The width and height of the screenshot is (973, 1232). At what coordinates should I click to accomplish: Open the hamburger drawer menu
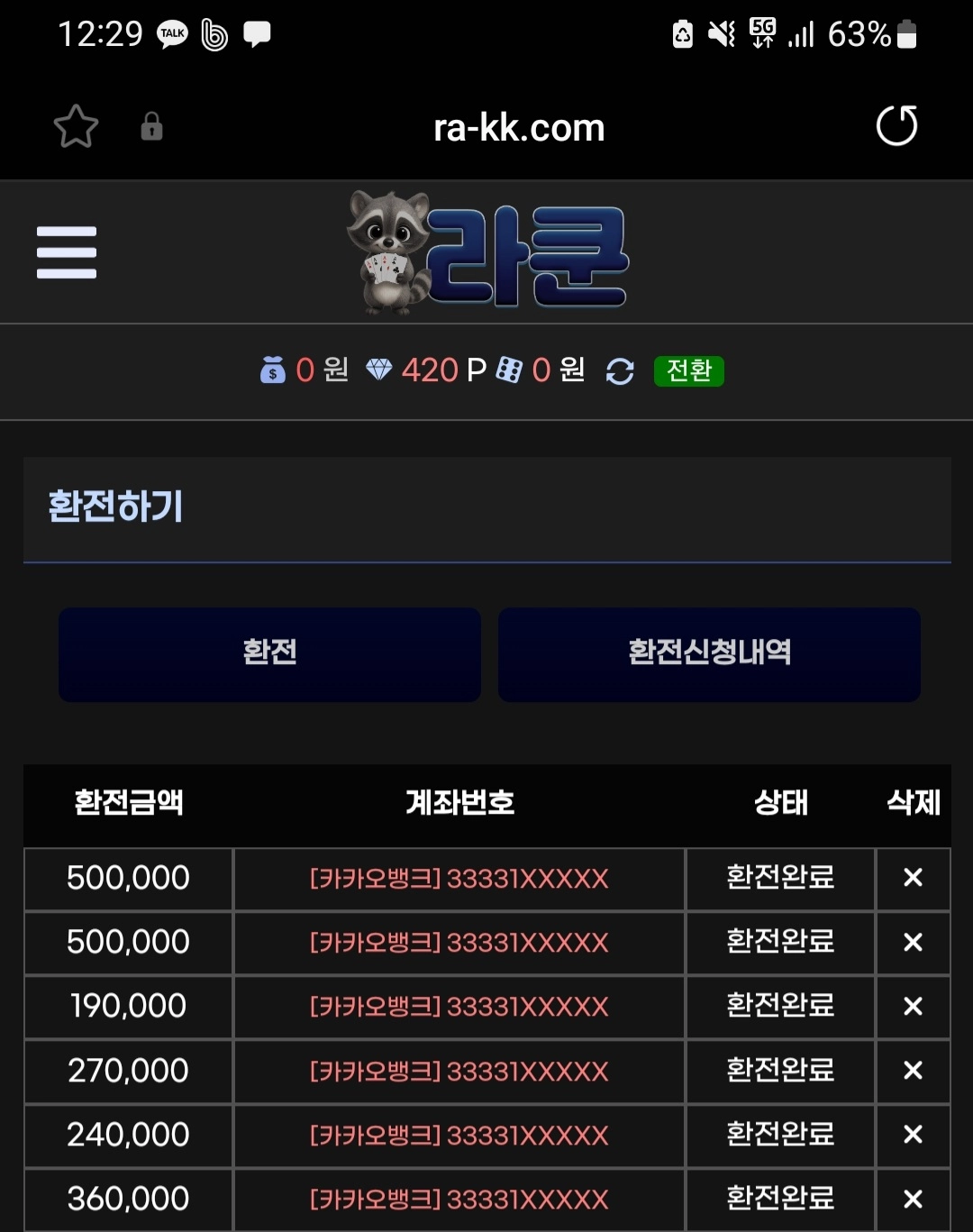[67, 252]
